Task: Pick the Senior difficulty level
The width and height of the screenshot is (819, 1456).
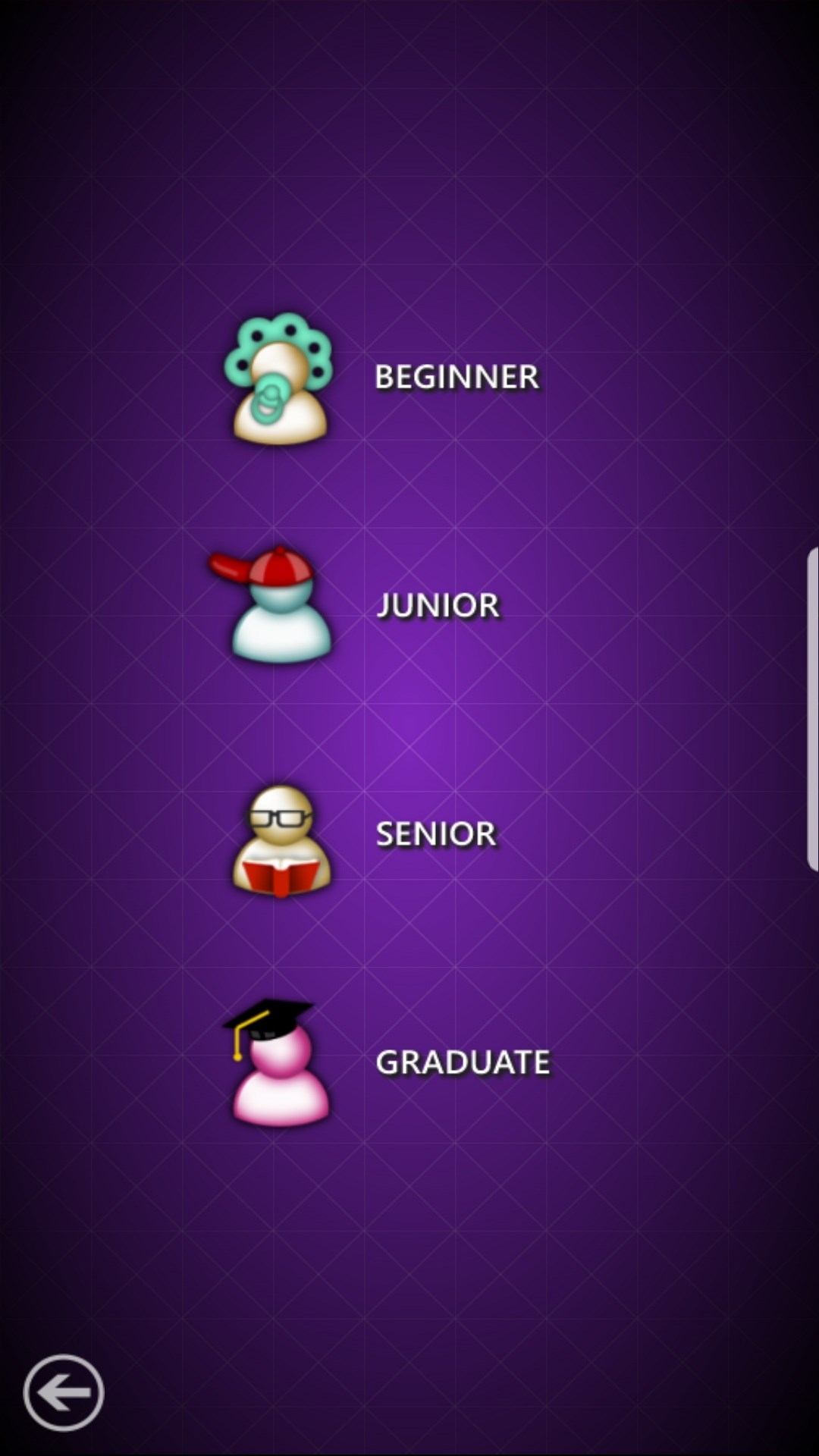Action: tap(435, 833)
